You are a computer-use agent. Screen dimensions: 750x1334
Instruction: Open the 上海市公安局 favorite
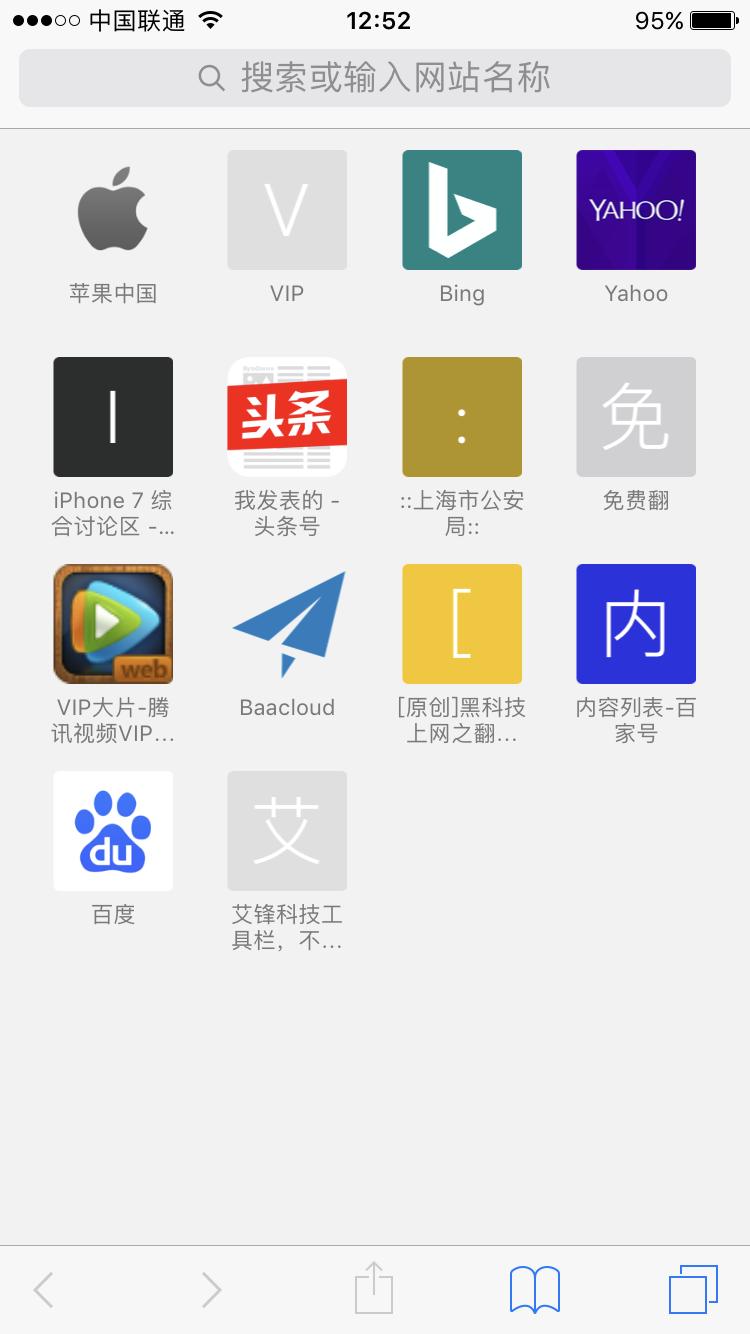coord(461,417)
